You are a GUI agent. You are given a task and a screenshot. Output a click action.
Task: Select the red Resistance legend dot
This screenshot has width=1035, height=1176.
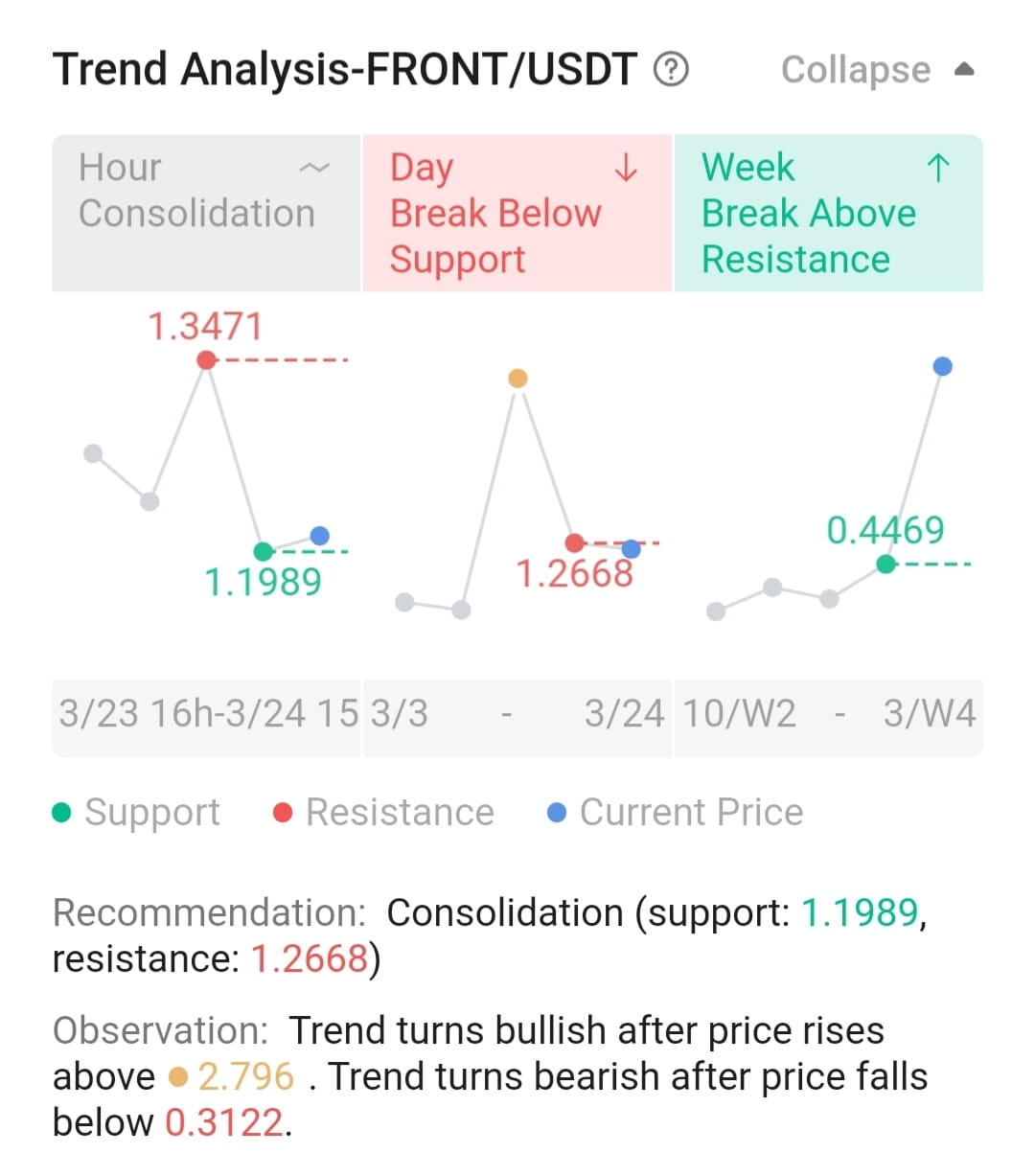point(282,812)
